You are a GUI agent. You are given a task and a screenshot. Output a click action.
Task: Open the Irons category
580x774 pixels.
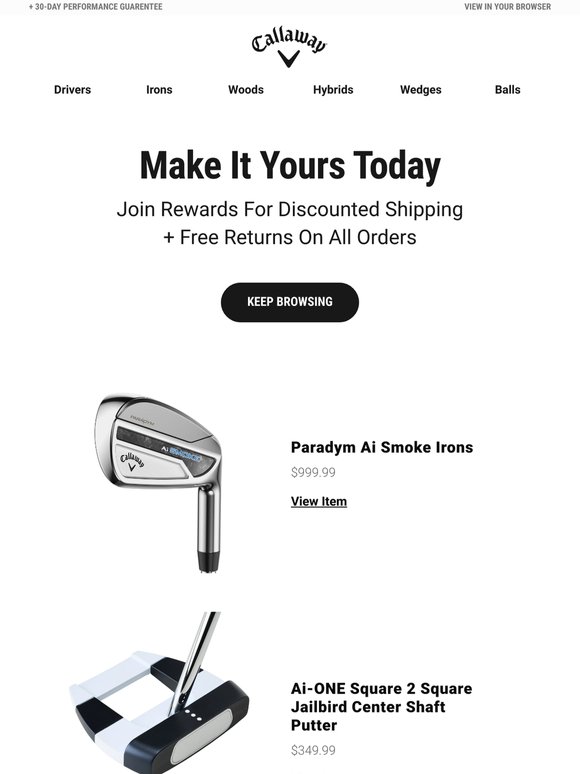click(159, 90)
